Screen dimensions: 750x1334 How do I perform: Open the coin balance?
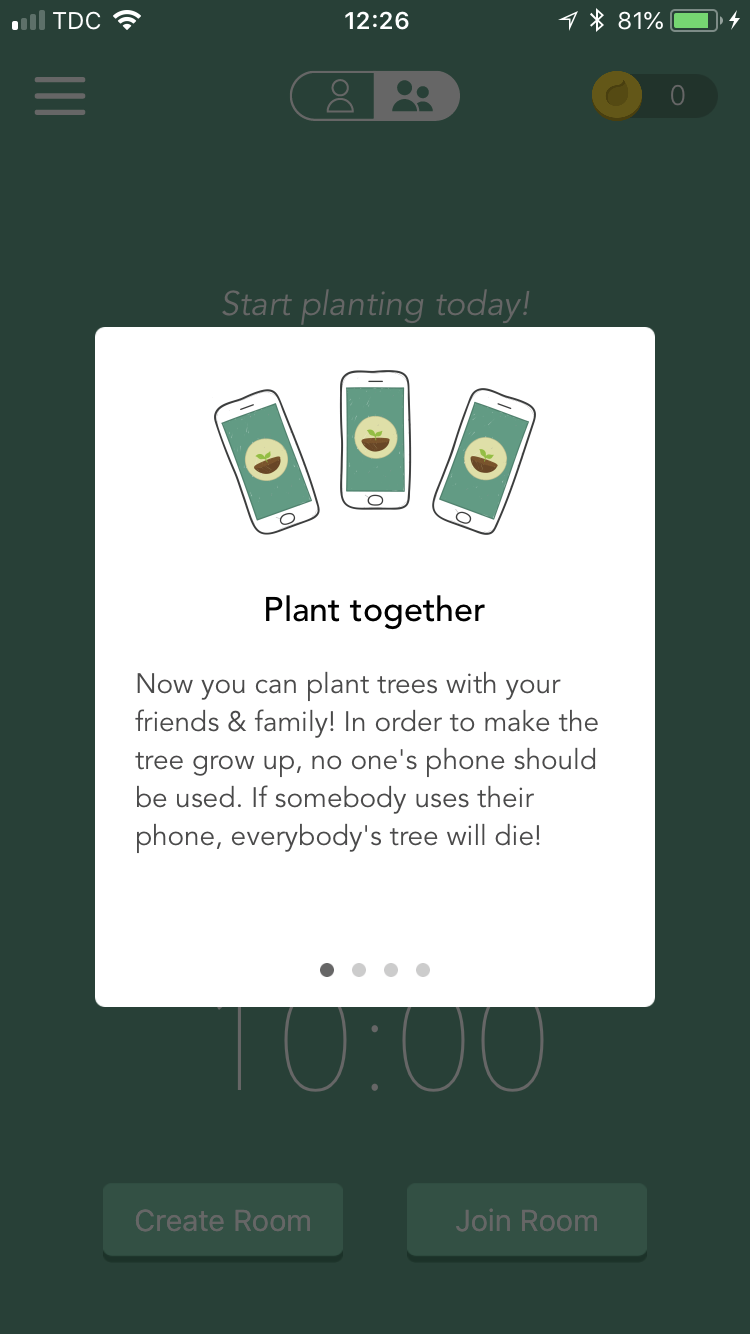[x=655, y=96]
